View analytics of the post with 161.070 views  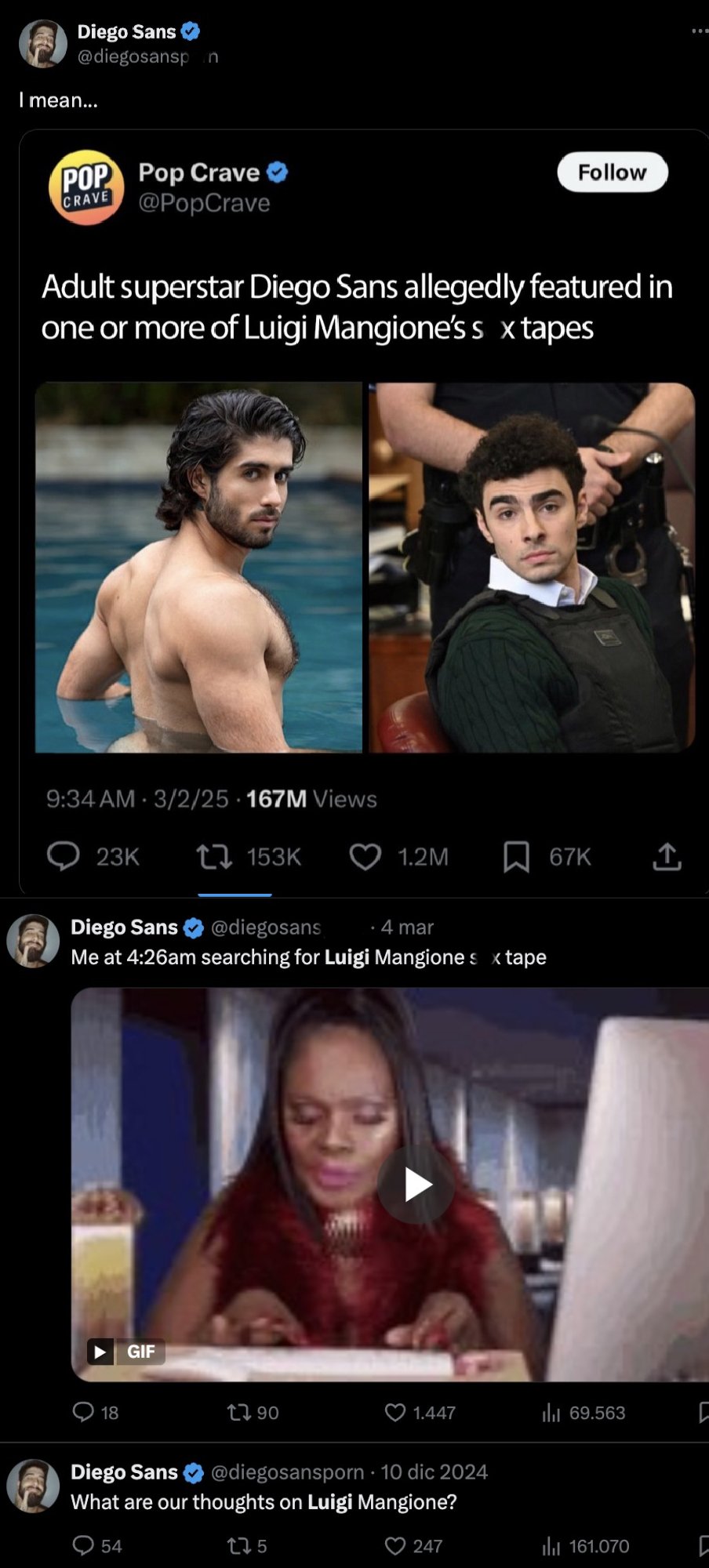551,1545
